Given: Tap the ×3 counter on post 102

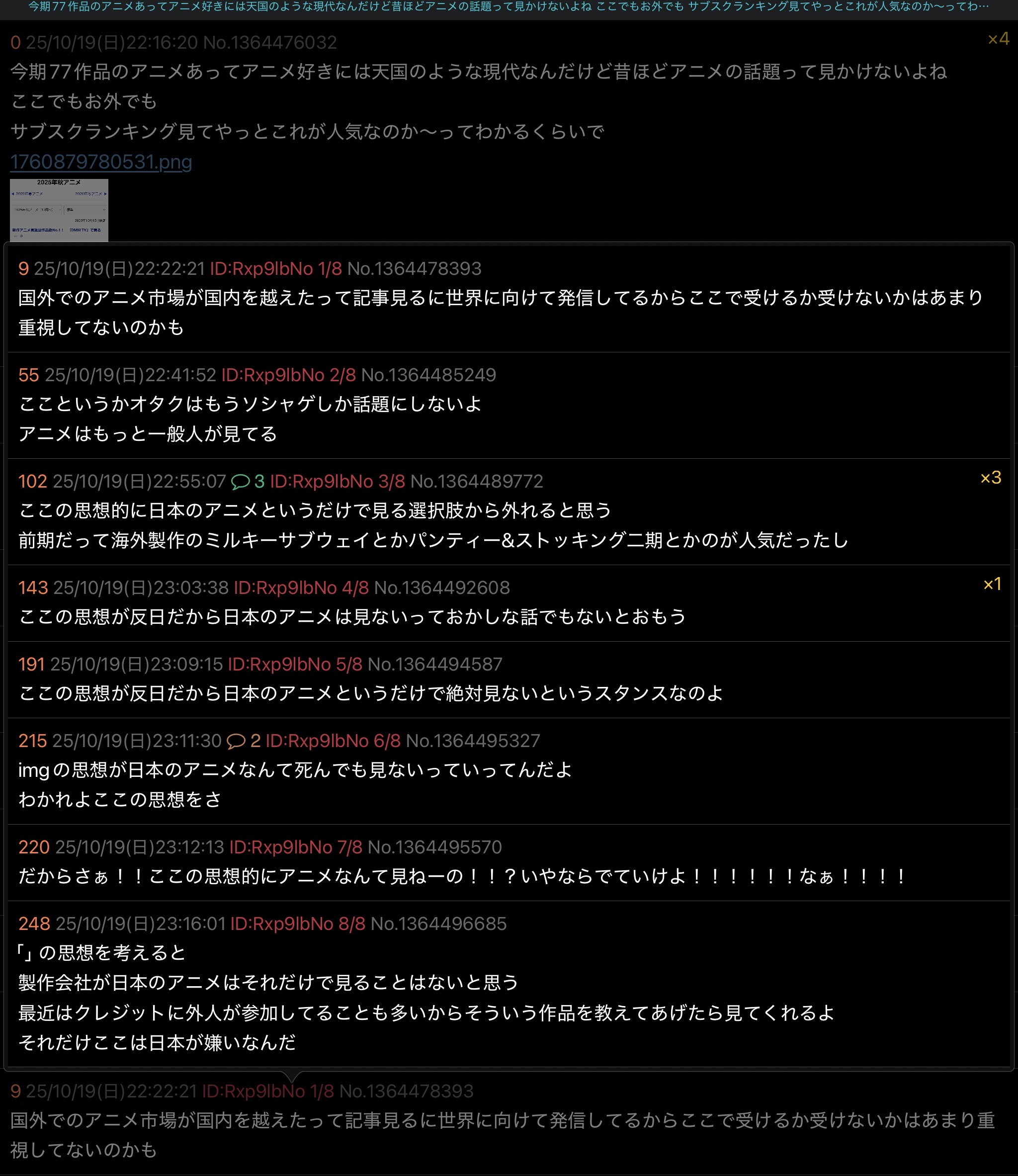Looking at the screenshot, I should [x=990, y=478].
